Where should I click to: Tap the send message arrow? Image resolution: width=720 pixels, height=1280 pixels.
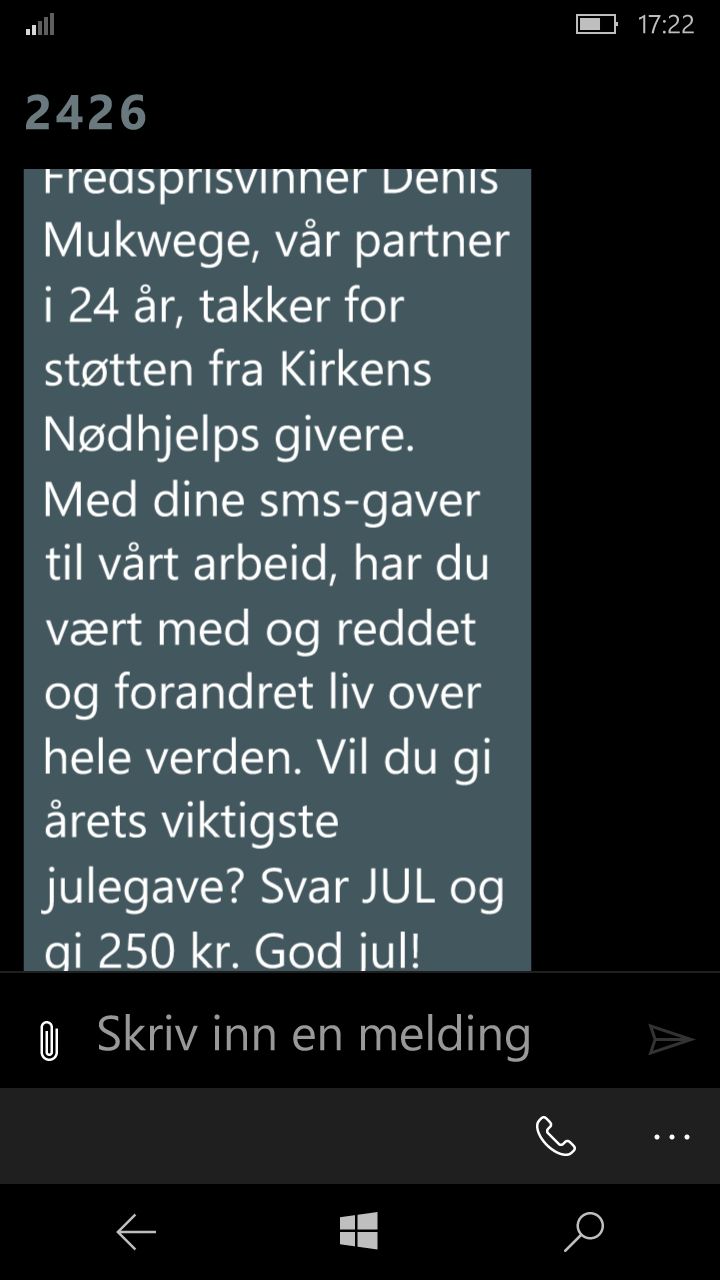point(670,1040)
